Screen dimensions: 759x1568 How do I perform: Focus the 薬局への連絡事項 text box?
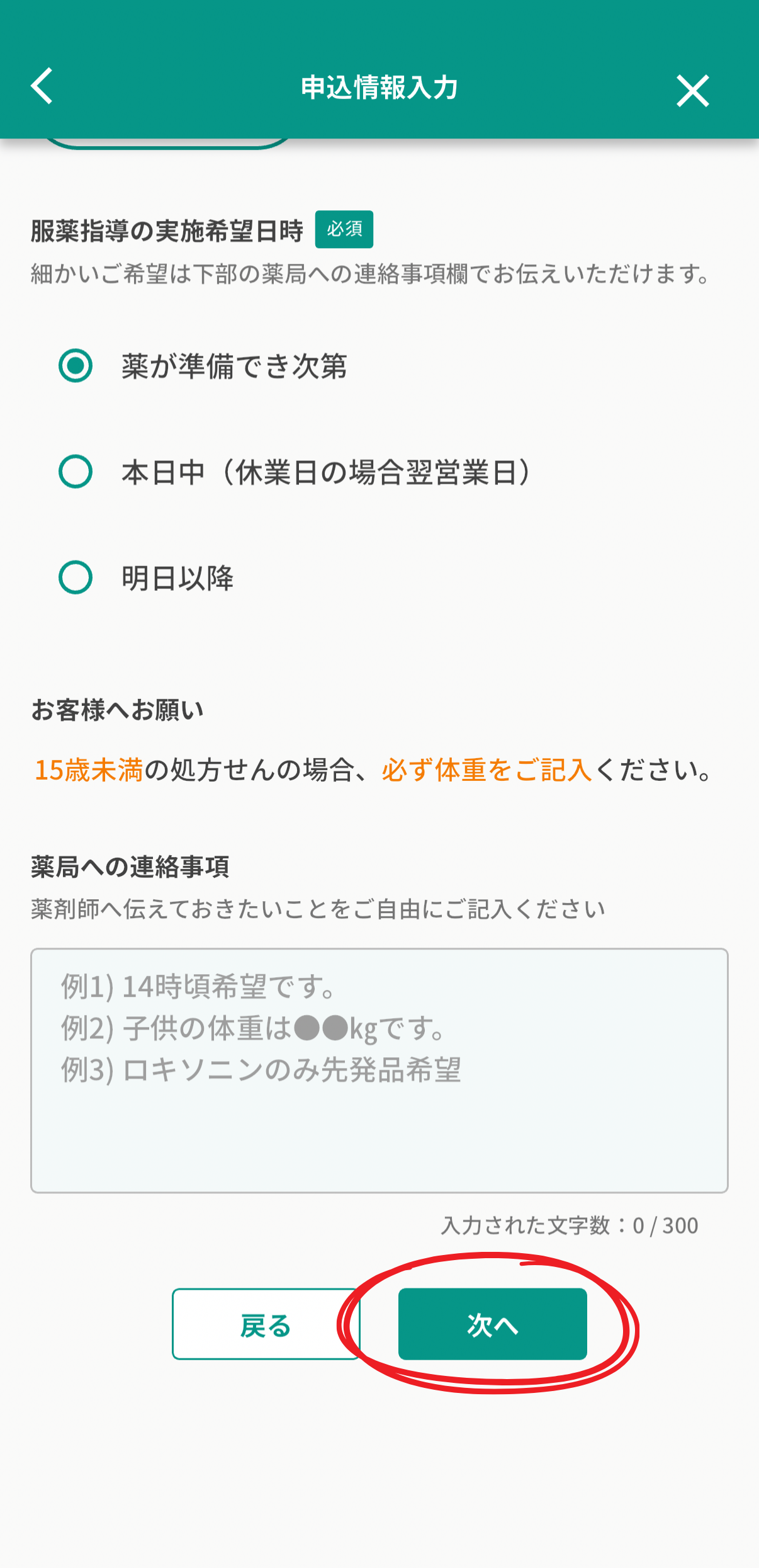pos(379,1070)
